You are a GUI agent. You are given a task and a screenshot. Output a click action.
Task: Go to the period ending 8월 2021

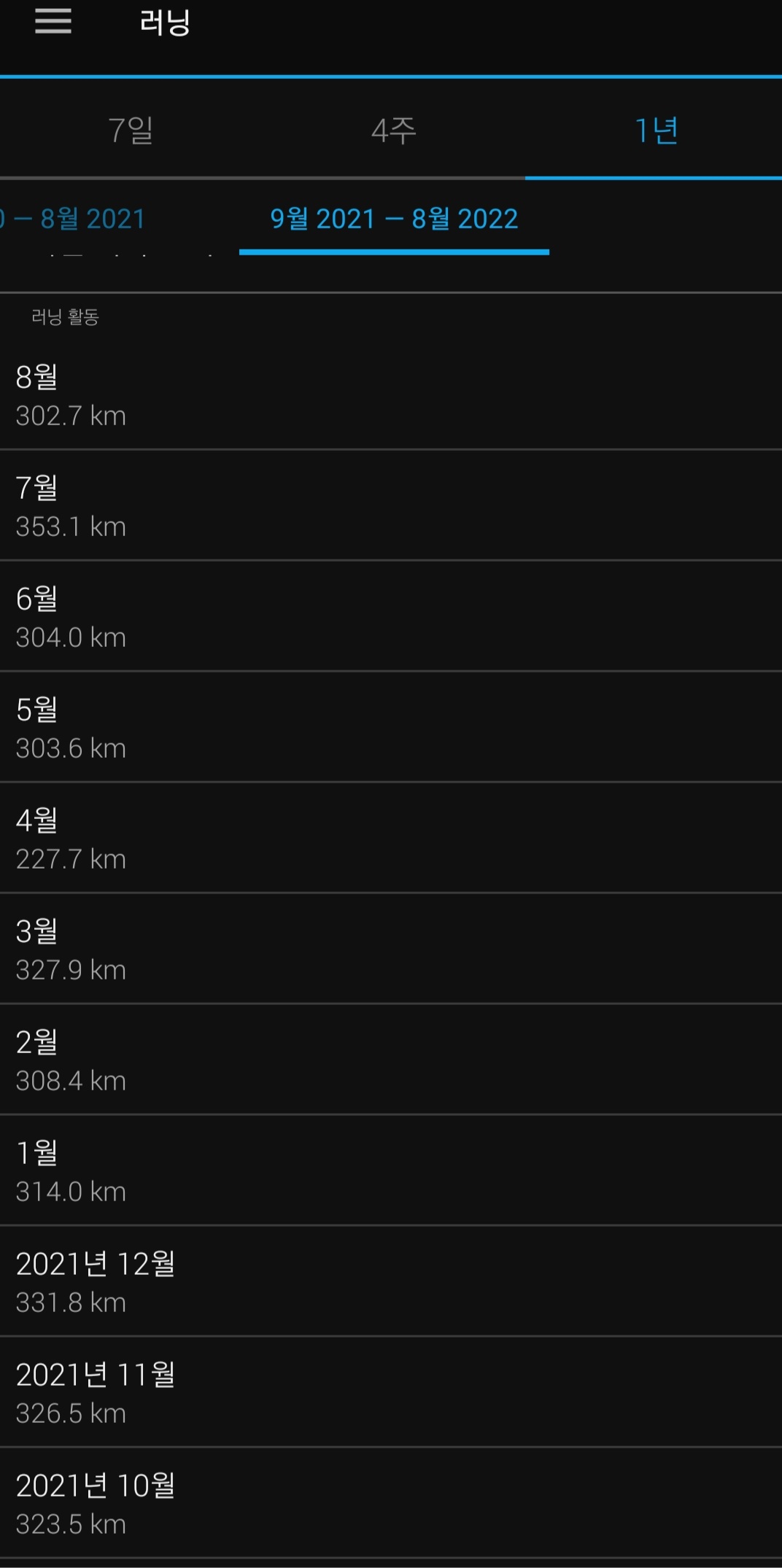[x=80, y=219]
